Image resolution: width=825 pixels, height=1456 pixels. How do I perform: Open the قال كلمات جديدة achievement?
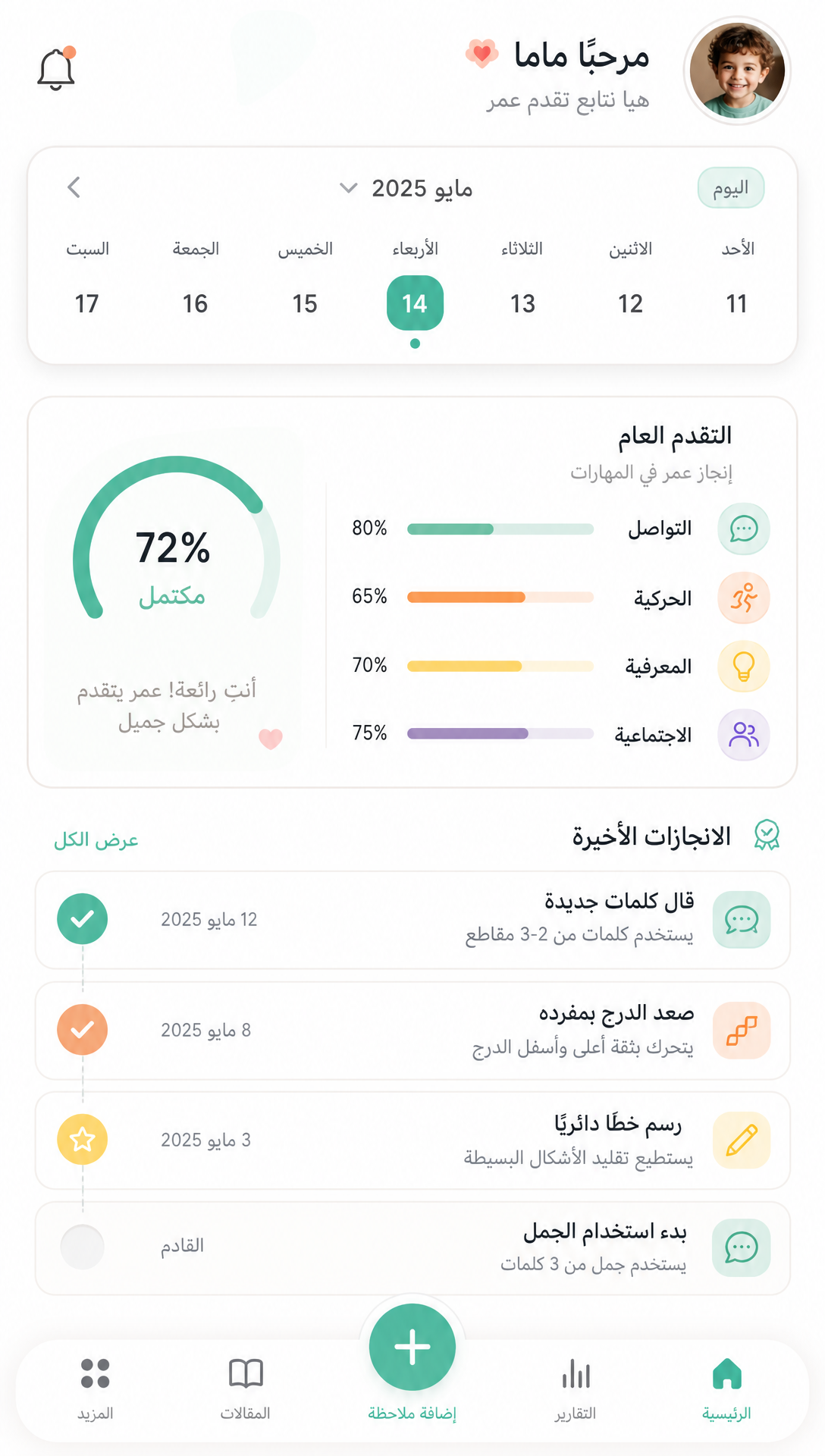tap(412, 920)
